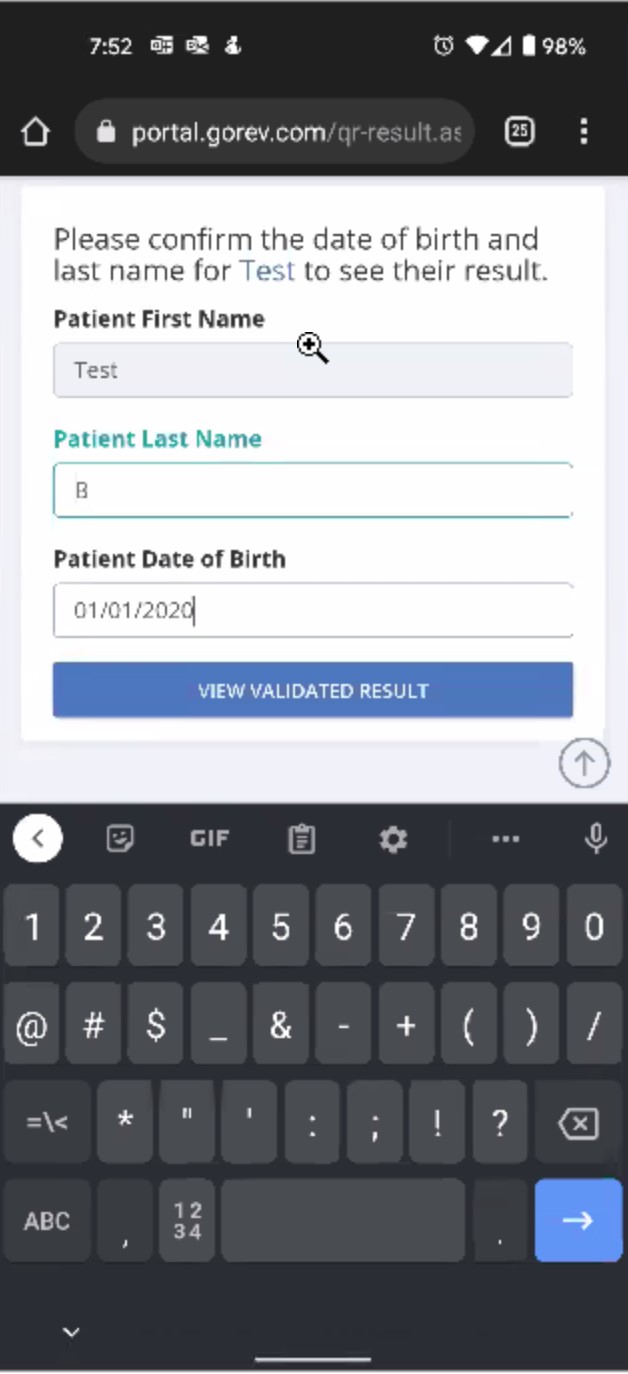Tap the scroll-to-top arrow button
This screenshot has width=628, height=1374.
coord(584,763)
